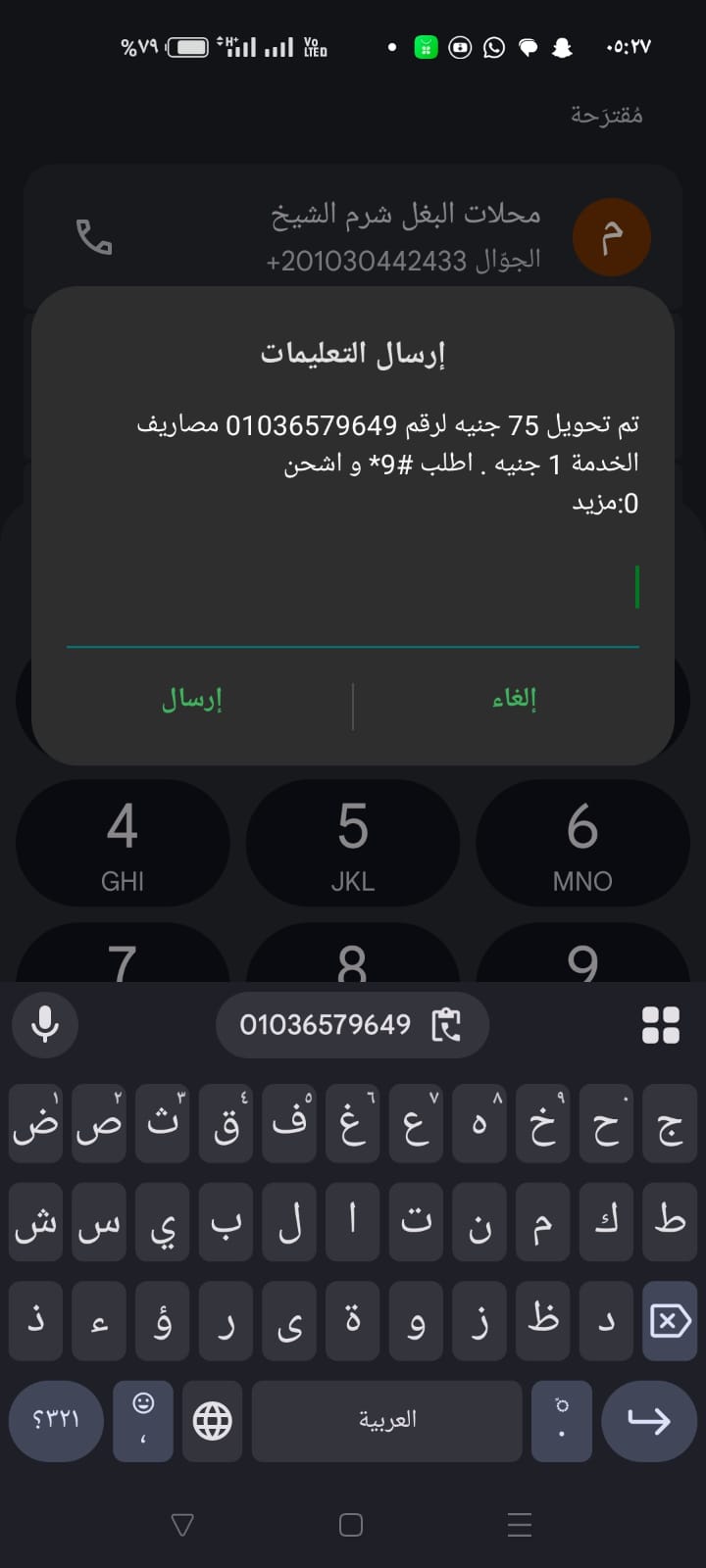Focus the USSD reply text field
This screenshot has width=706, height=1568.
[353, 590]
